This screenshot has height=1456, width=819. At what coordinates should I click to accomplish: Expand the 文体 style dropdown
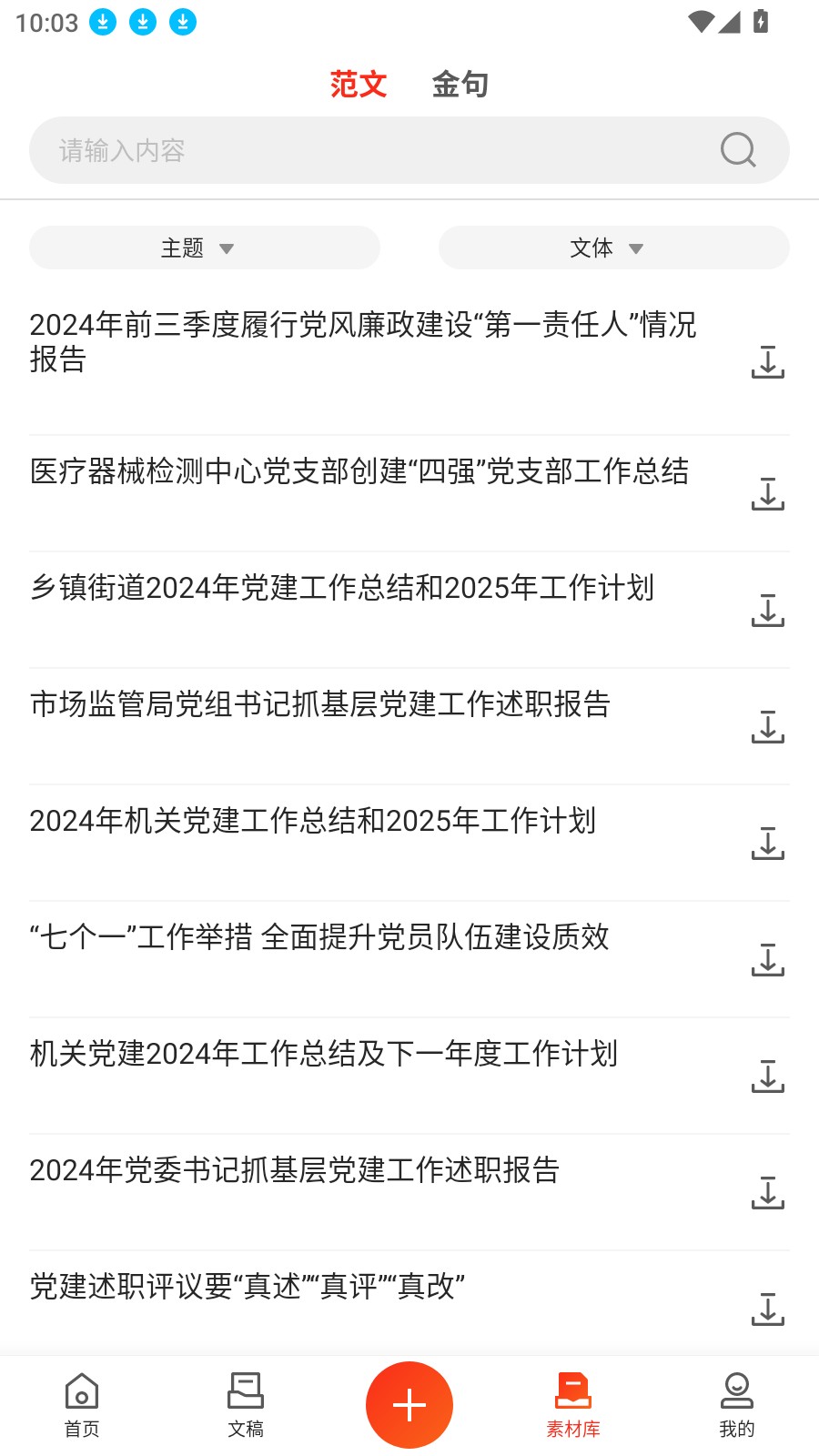[x=613, y=248]
